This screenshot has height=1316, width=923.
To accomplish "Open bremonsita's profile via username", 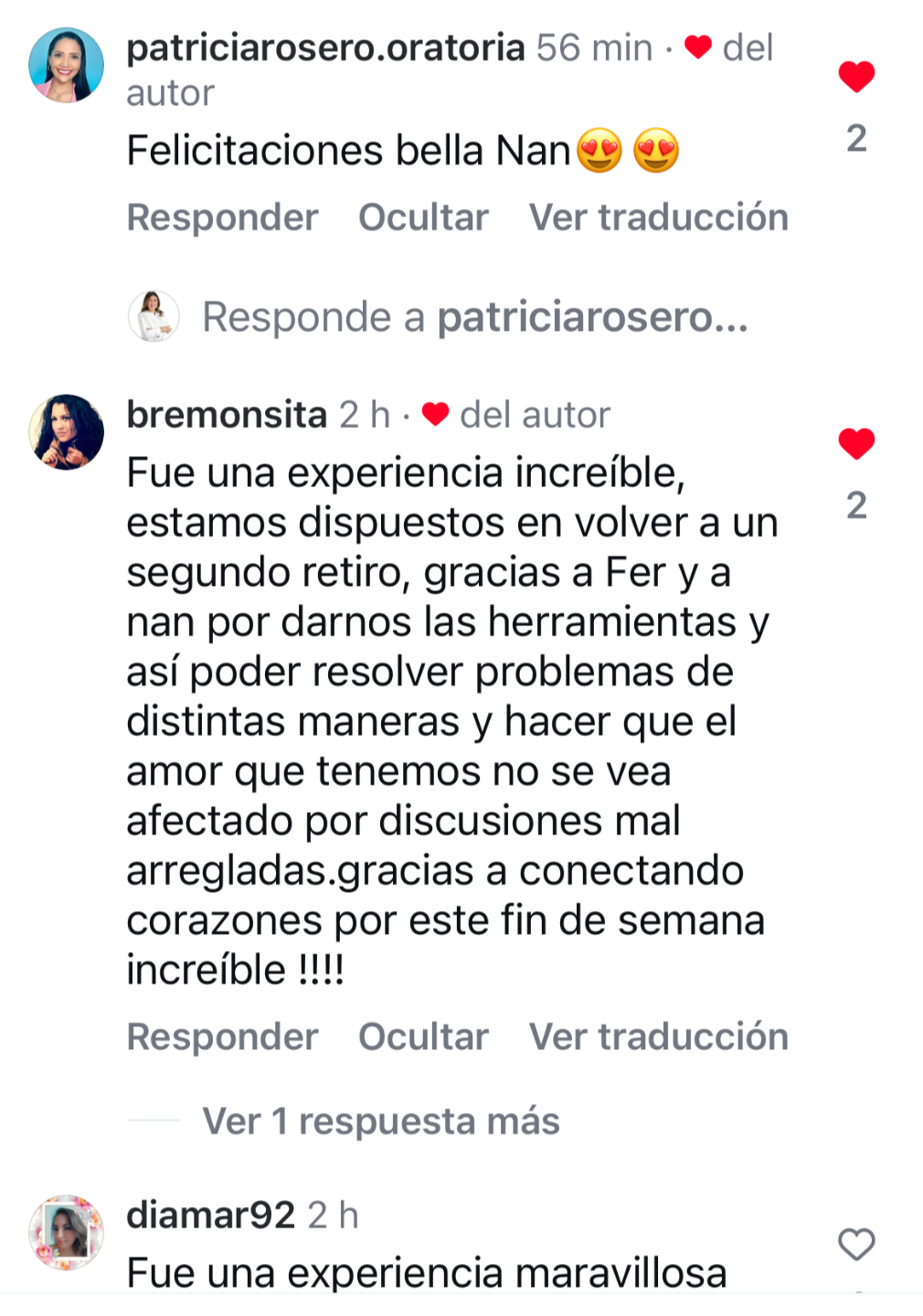I will tap(227, 415).
